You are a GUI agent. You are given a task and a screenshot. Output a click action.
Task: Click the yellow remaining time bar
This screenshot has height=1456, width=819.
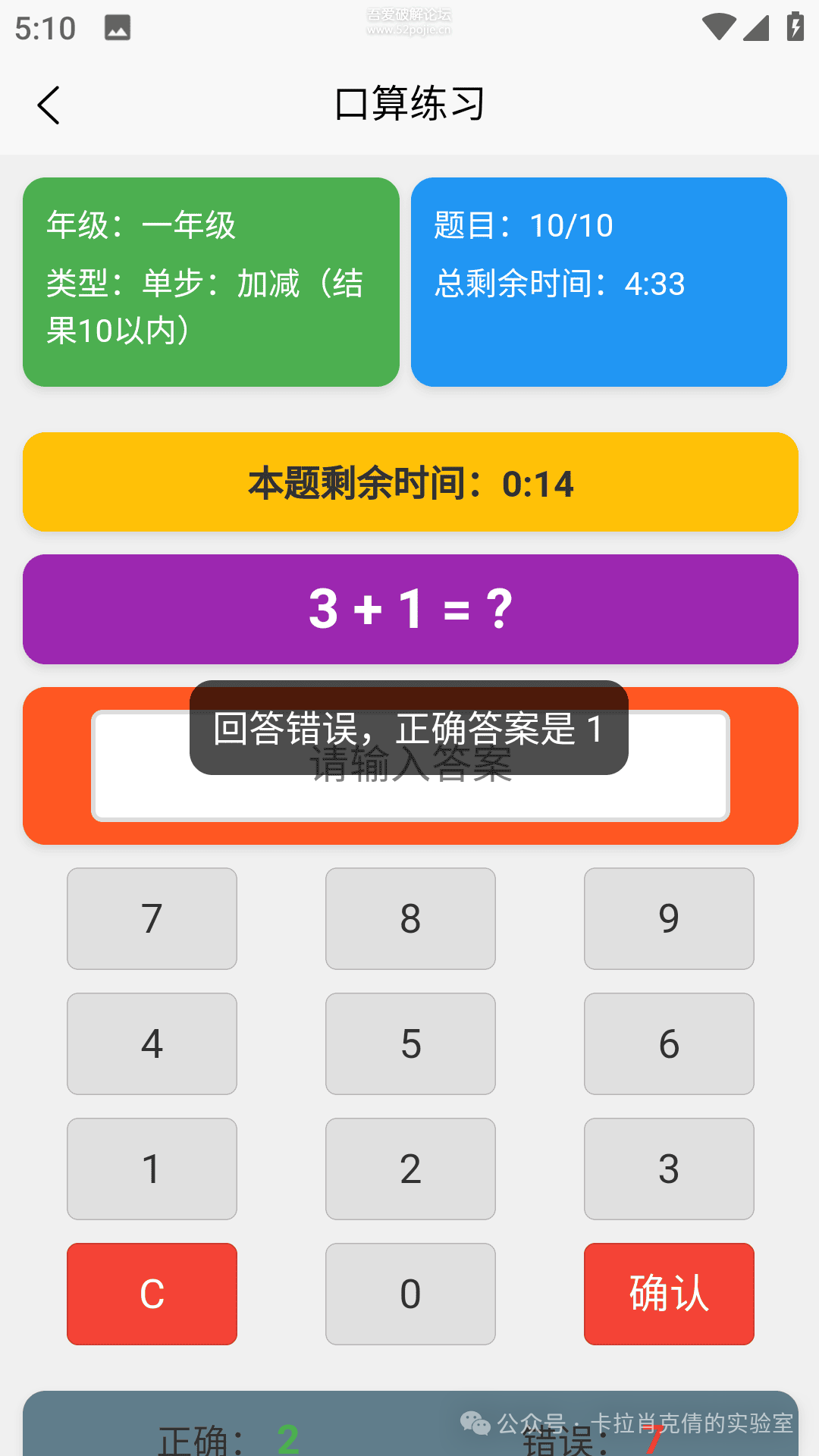pyautogui.click(x=409, y=482)
